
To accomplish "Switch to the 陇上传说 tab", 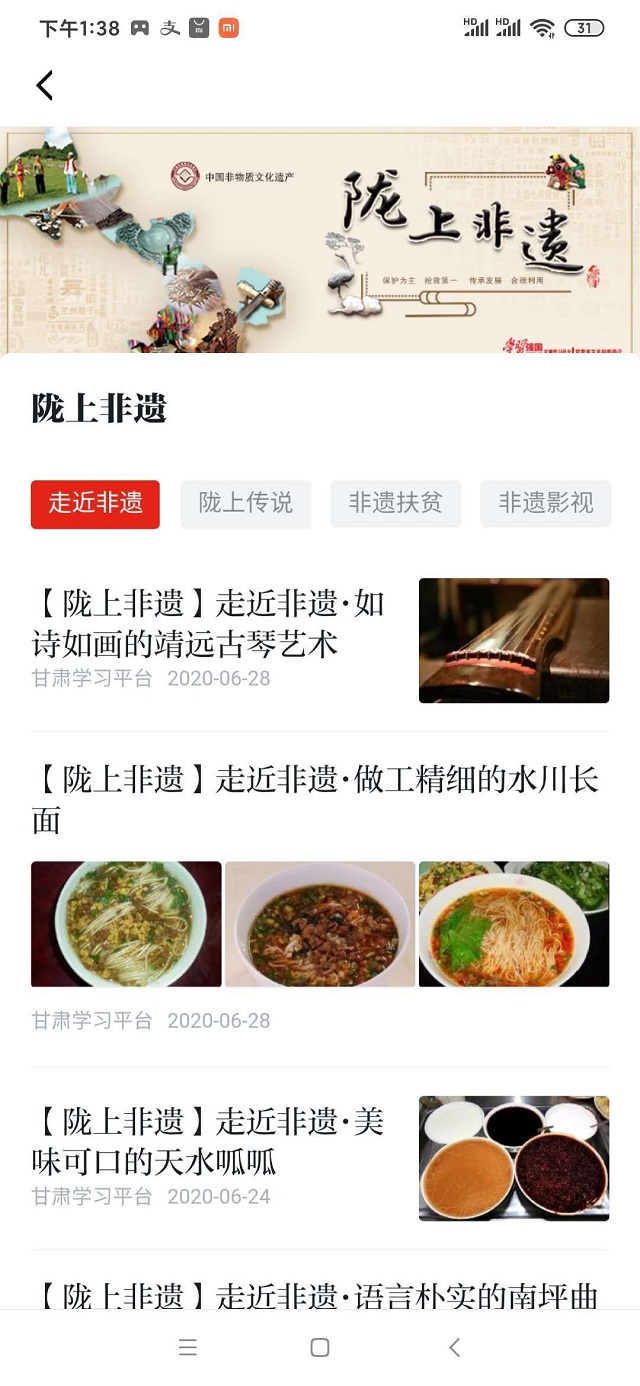I will click(245, 503).
